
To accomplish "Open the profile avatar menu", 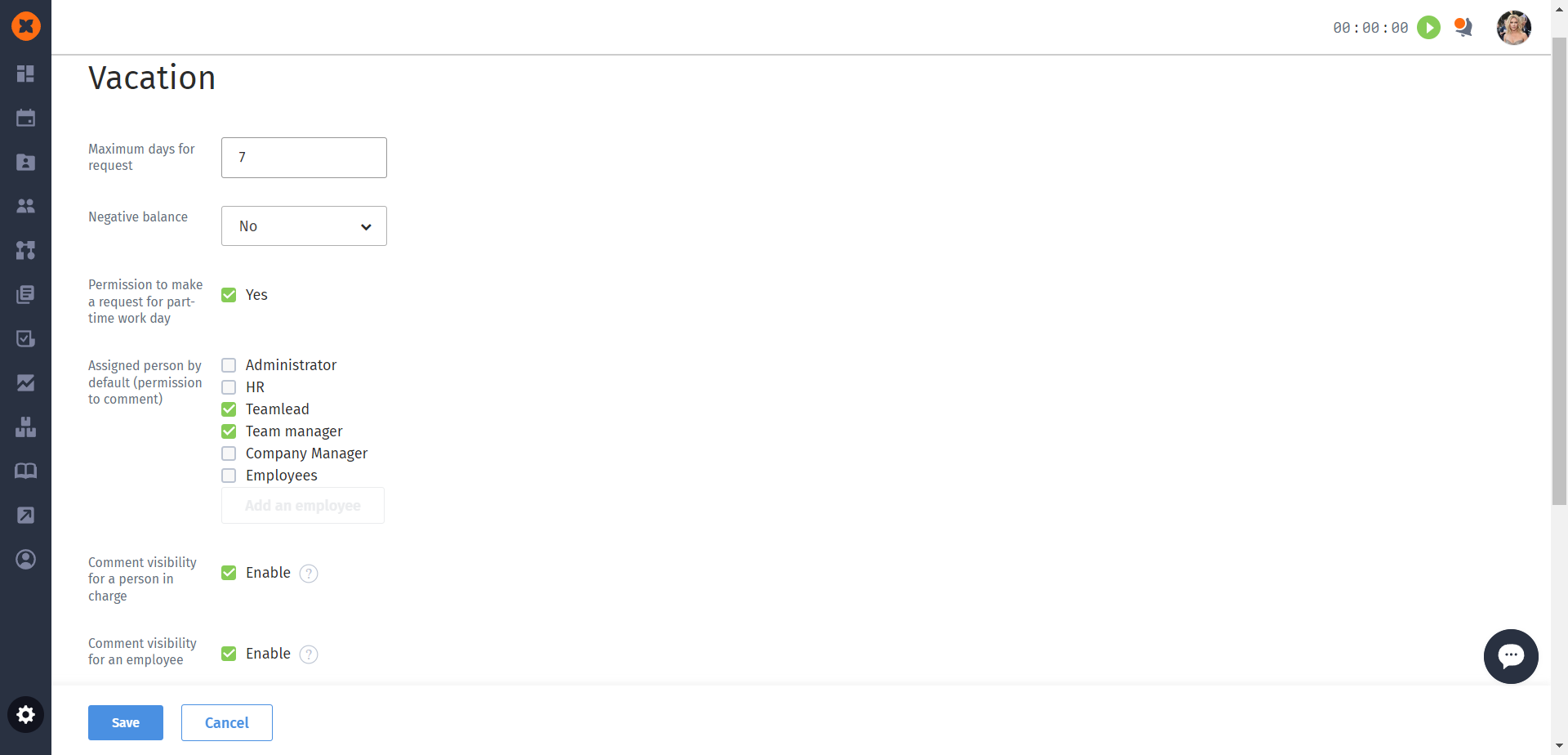I will click(x=1513, y=28).
